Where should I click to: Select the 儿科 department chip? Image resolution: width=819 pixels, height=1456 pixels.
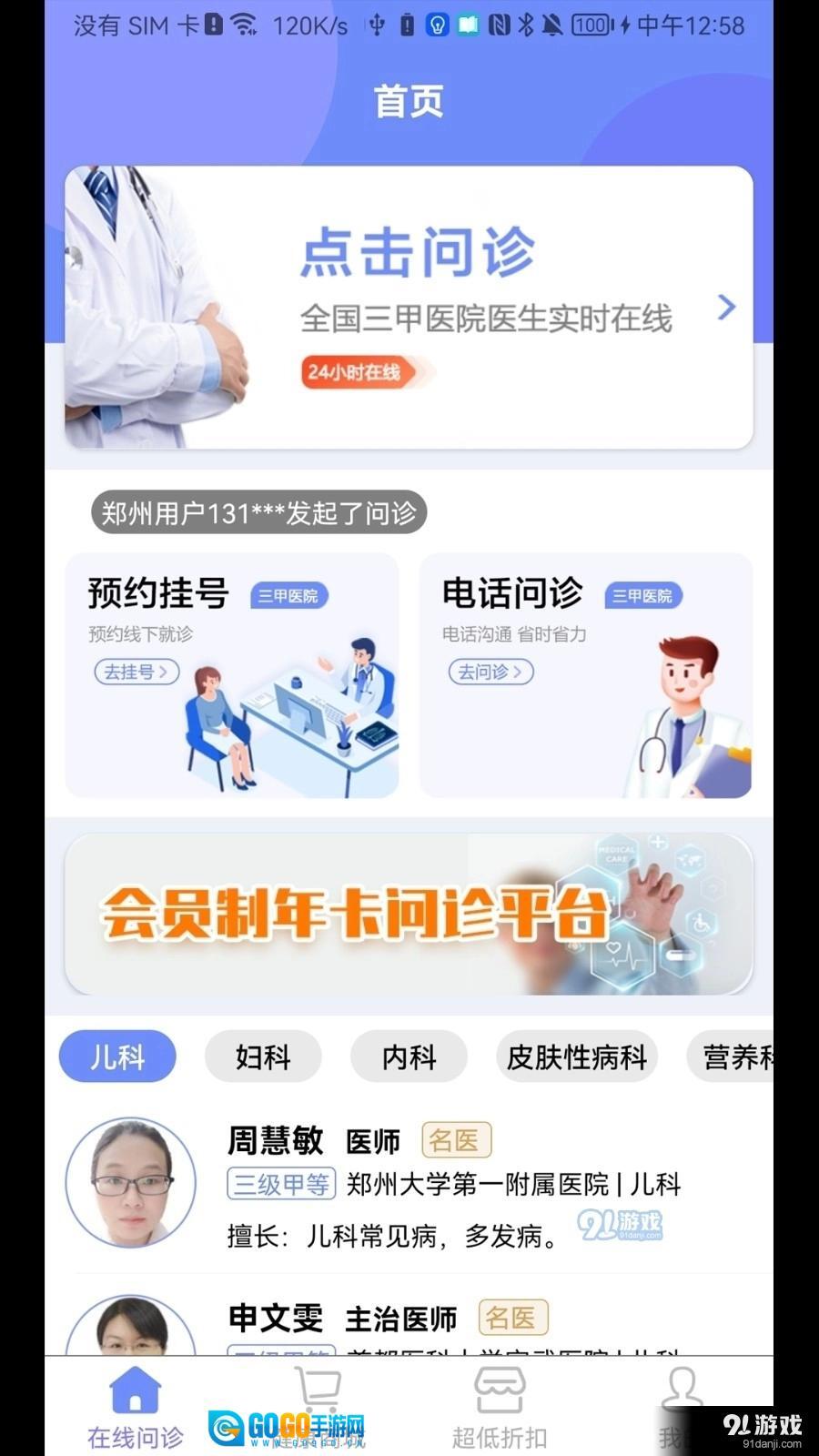(x=117, y=1057)
